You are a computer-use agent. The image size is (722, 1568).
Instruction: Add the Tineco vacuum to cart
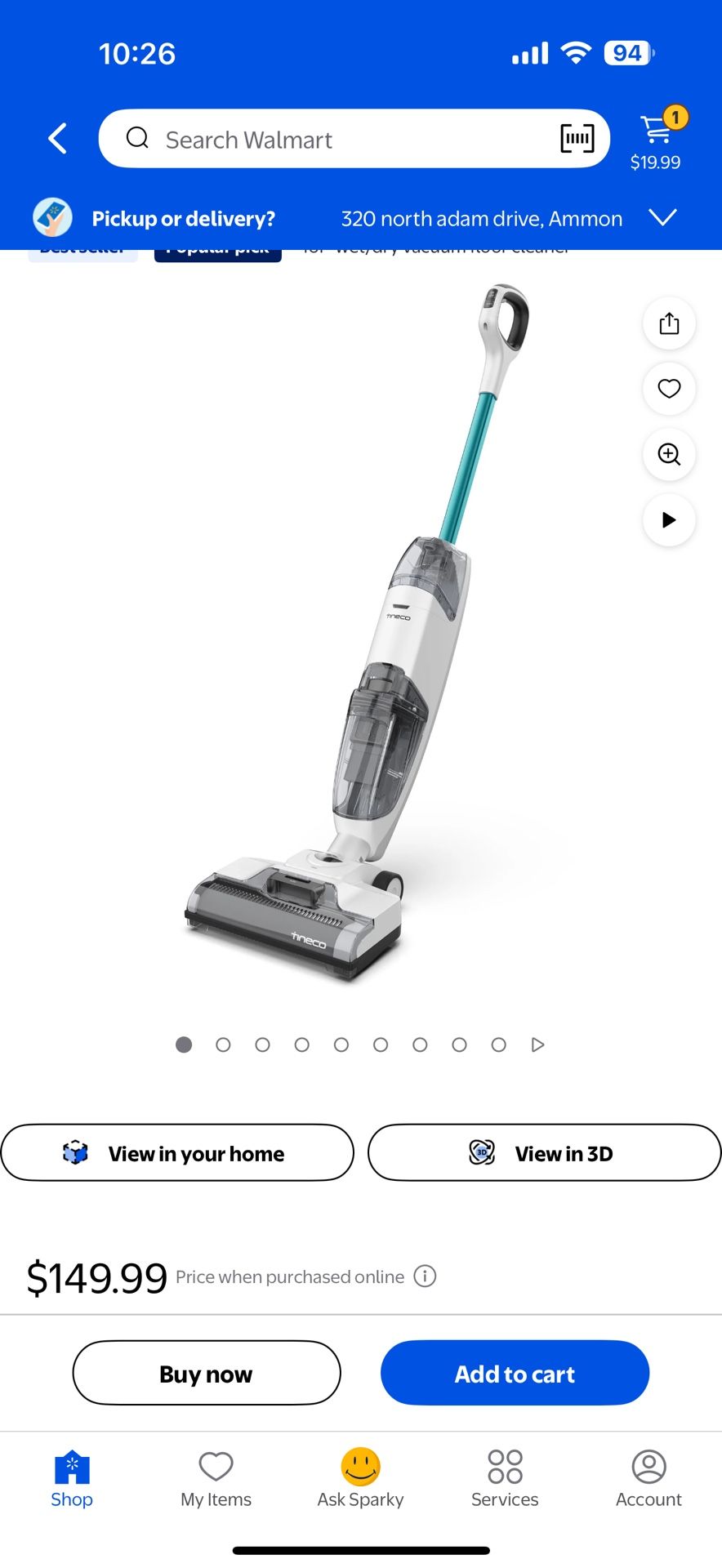[x=514, y=1373]
